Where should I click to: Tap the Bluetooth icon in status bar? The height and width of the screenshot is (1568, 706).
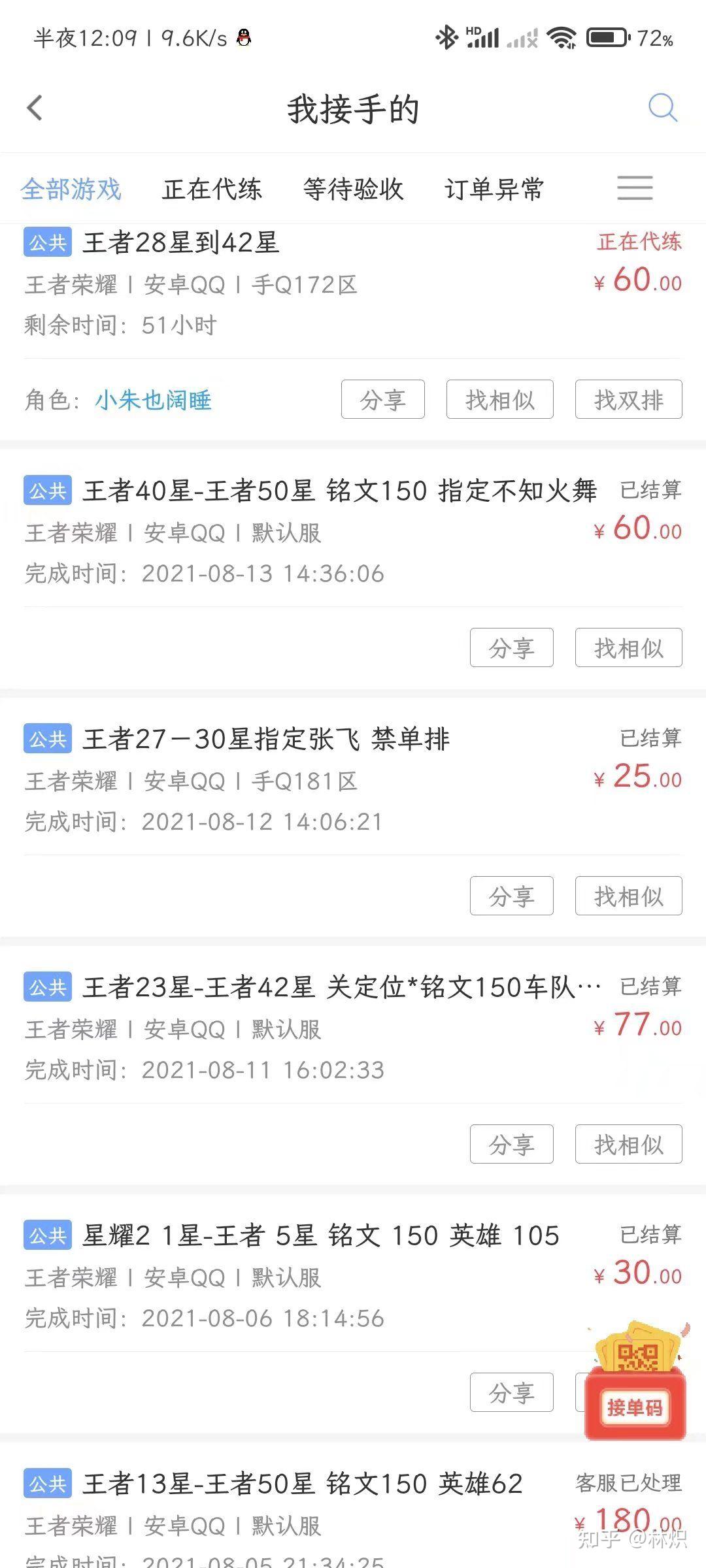tap(446, 36)
